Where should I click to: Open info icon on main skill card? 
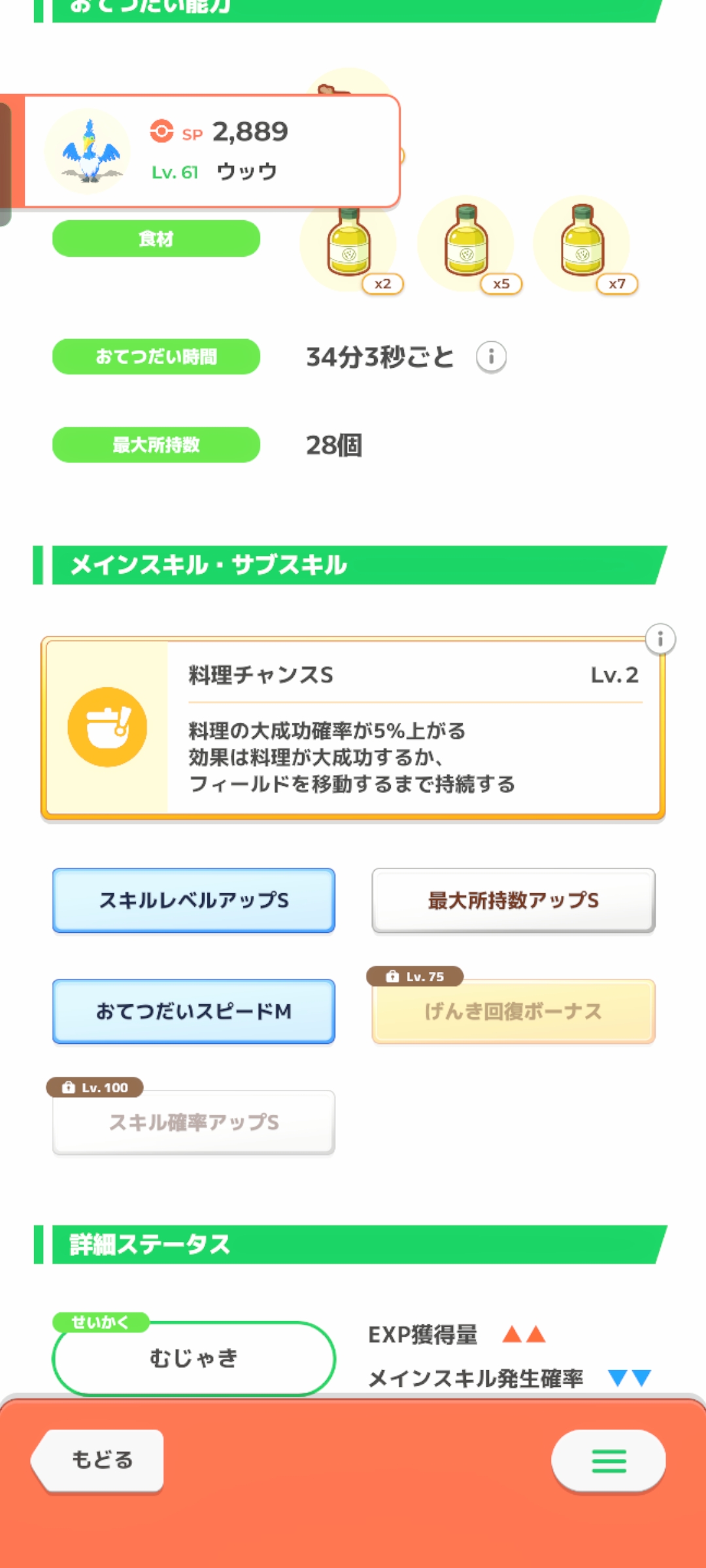(x=660, y=639)
